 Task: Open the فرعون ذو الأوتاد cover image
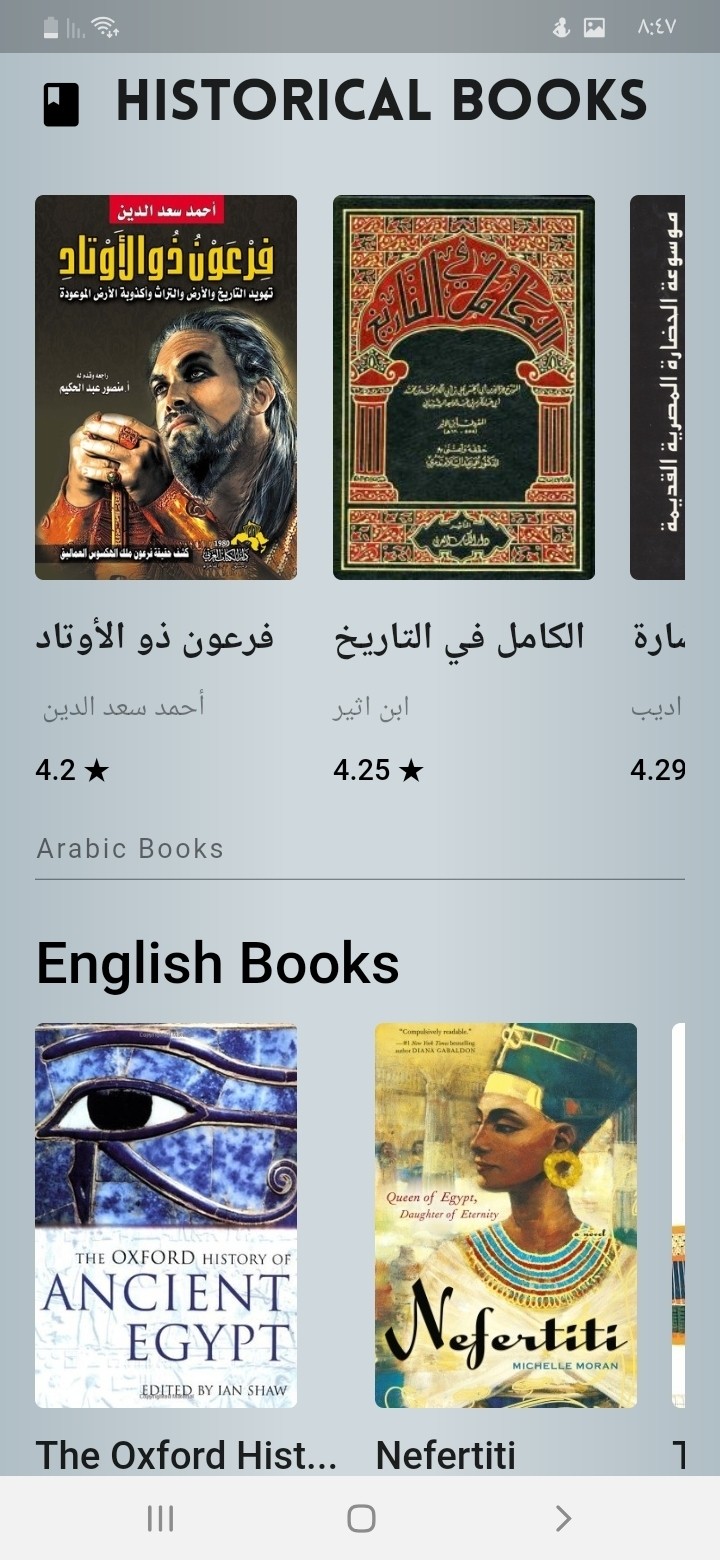(166, 387)
